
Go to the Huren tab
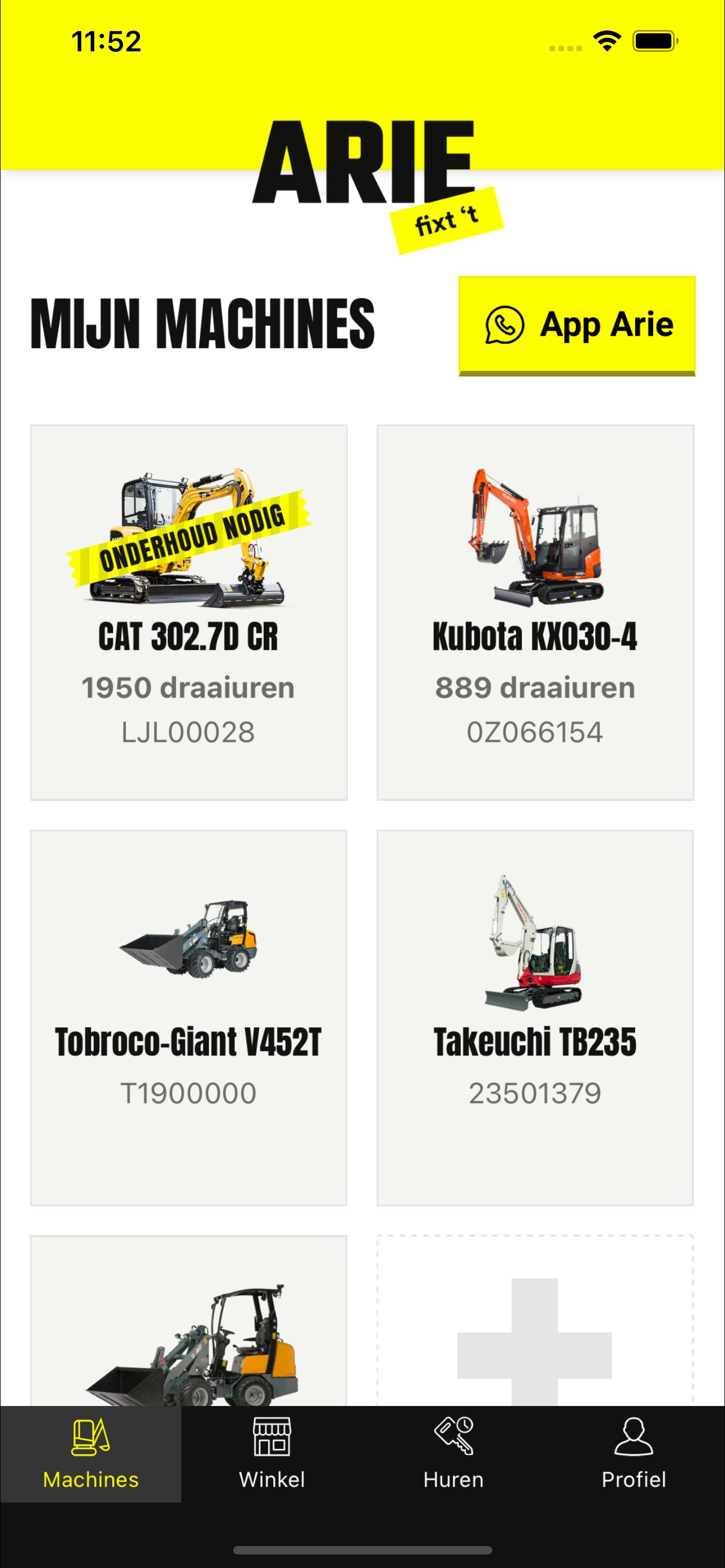pyautogui.click(x=453, y=1455)
